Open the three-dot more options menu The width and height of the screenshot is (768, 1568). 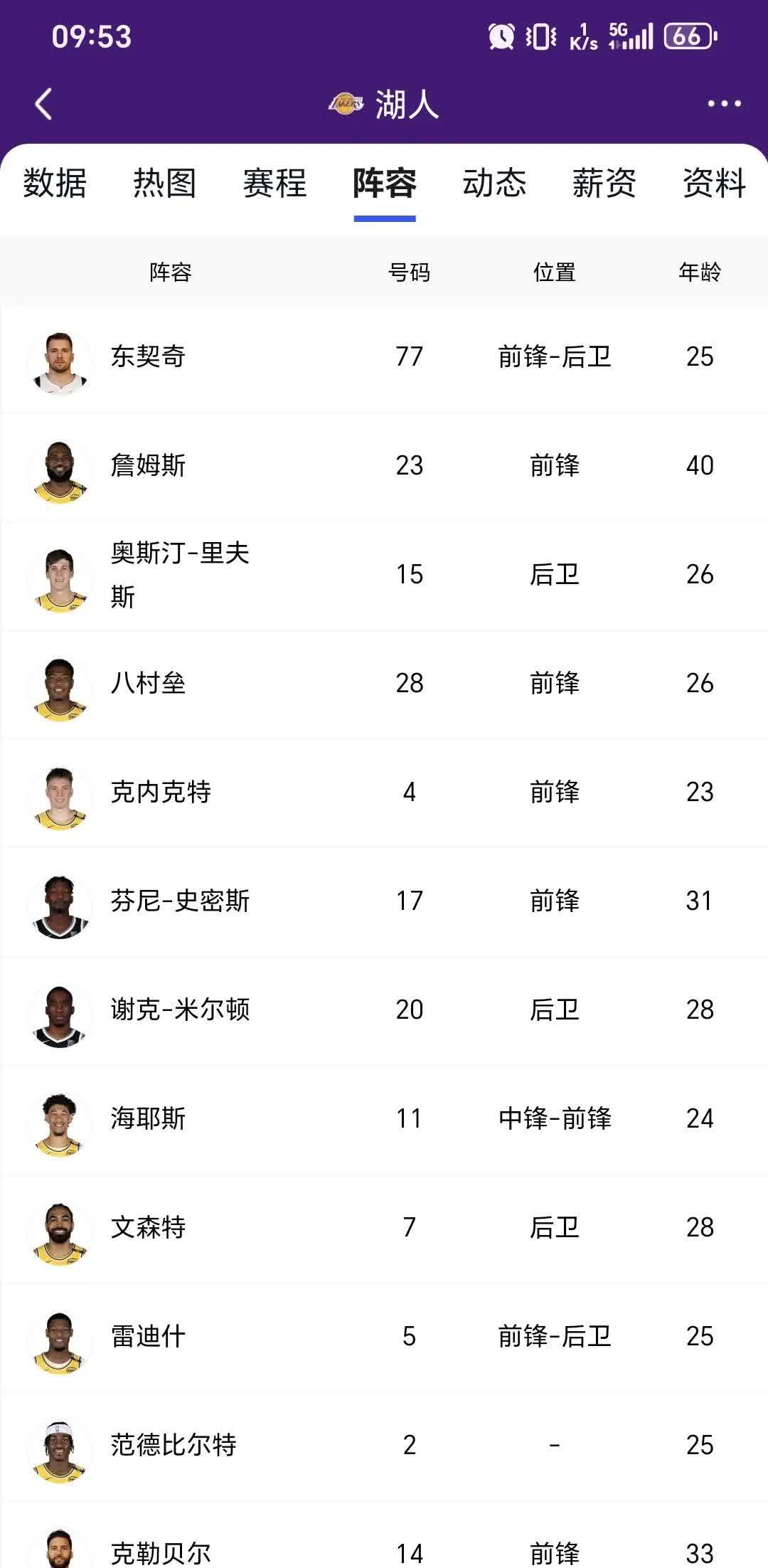coord(721,104)
